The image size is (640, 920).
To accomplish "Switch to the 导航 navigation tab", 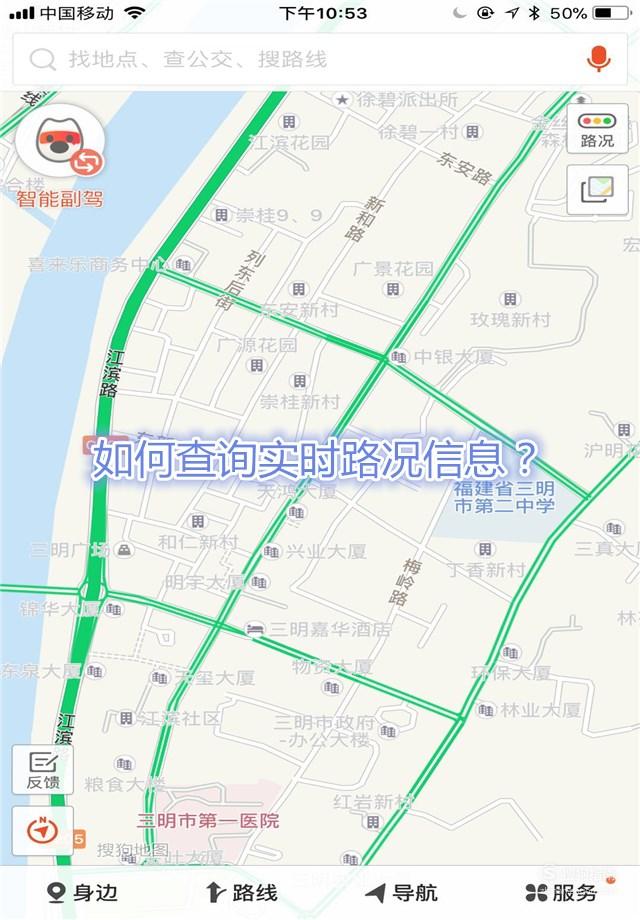I will click(x=400, y=893).
